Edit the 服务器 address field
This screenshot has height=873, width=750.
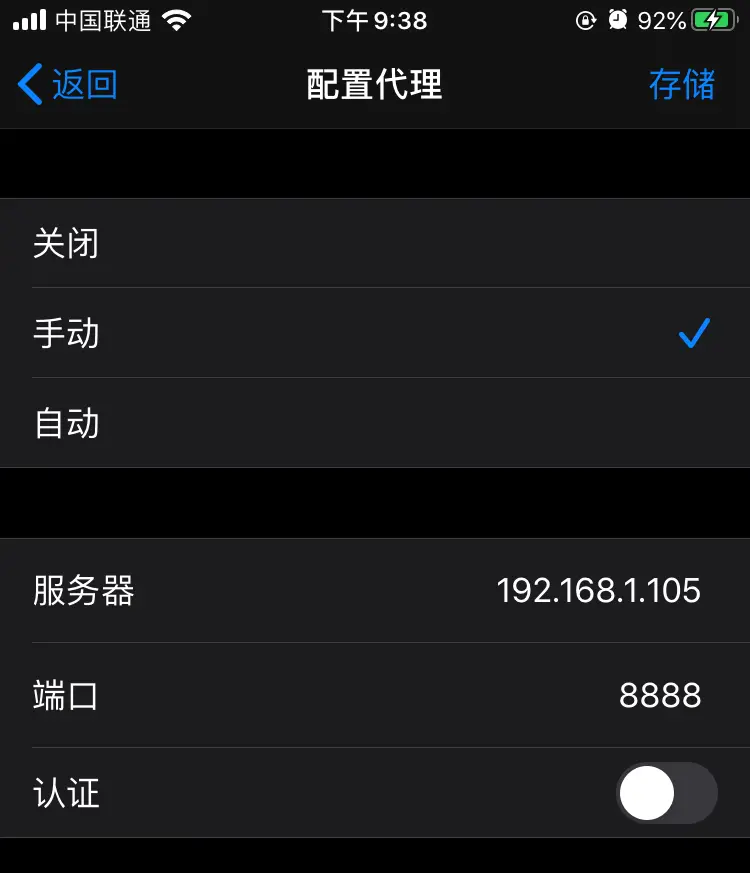[598, 590]
